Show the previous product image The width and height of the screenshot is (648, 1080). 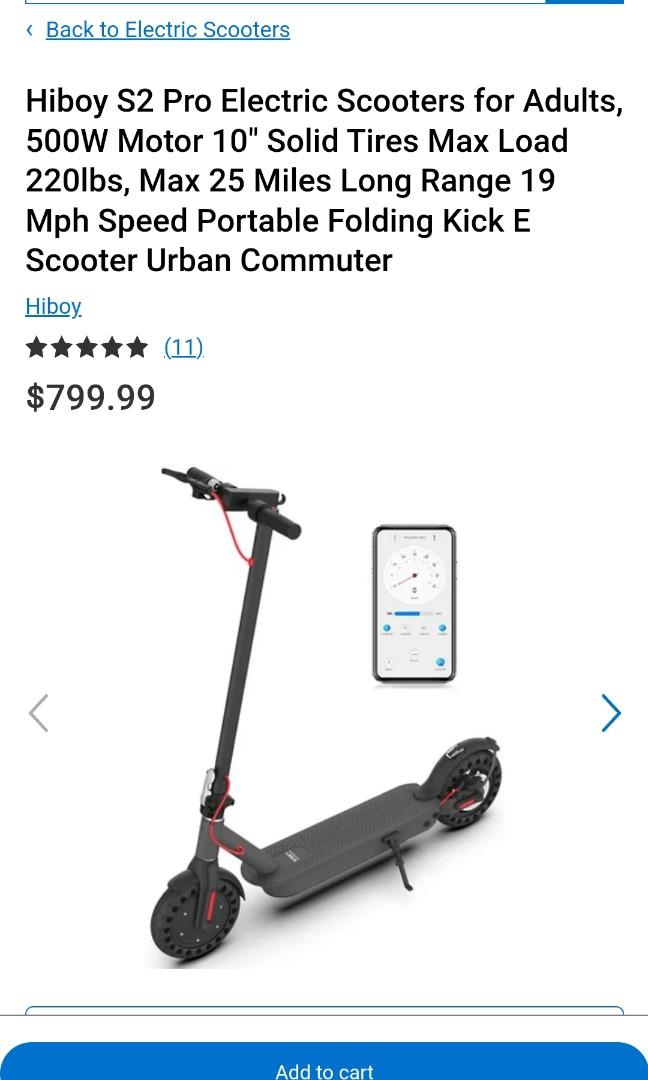39,713
